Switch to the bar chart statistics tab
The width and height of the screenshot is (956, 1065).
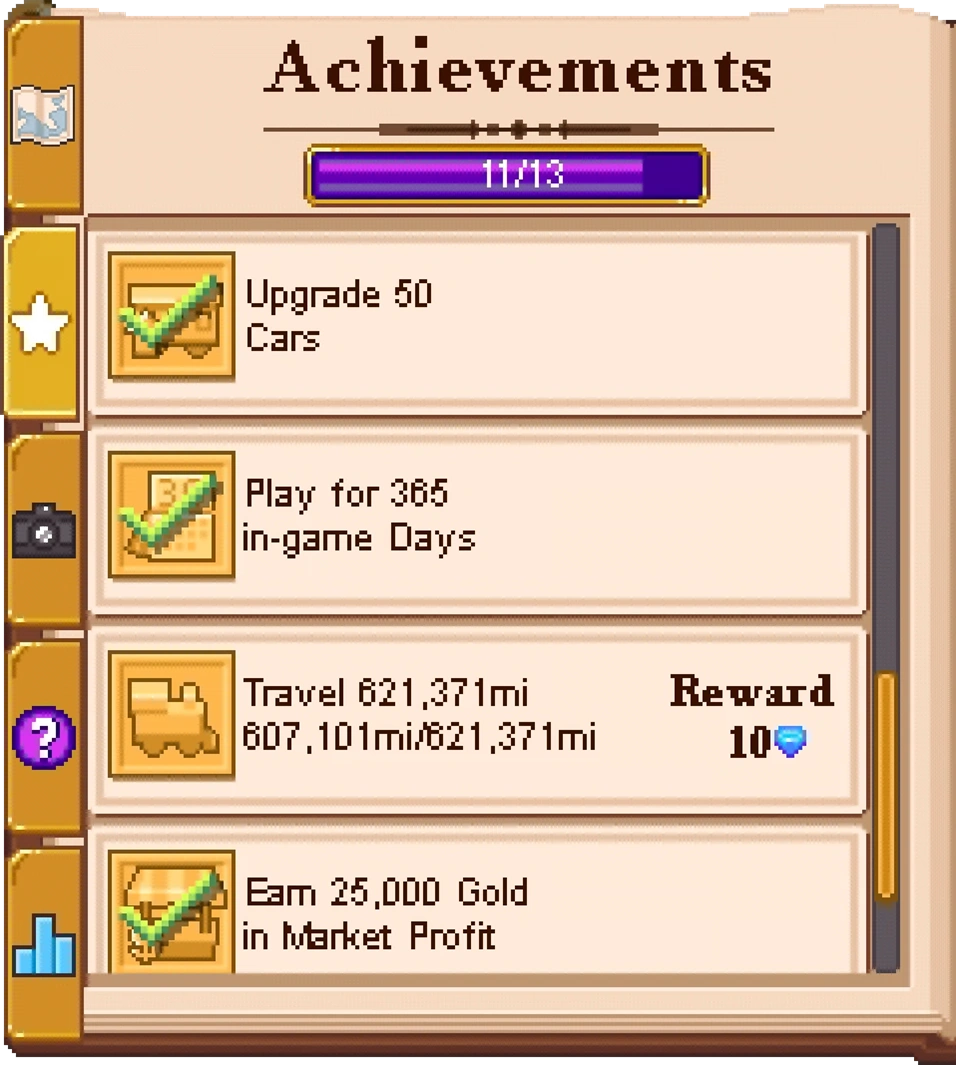click(43, 943)
